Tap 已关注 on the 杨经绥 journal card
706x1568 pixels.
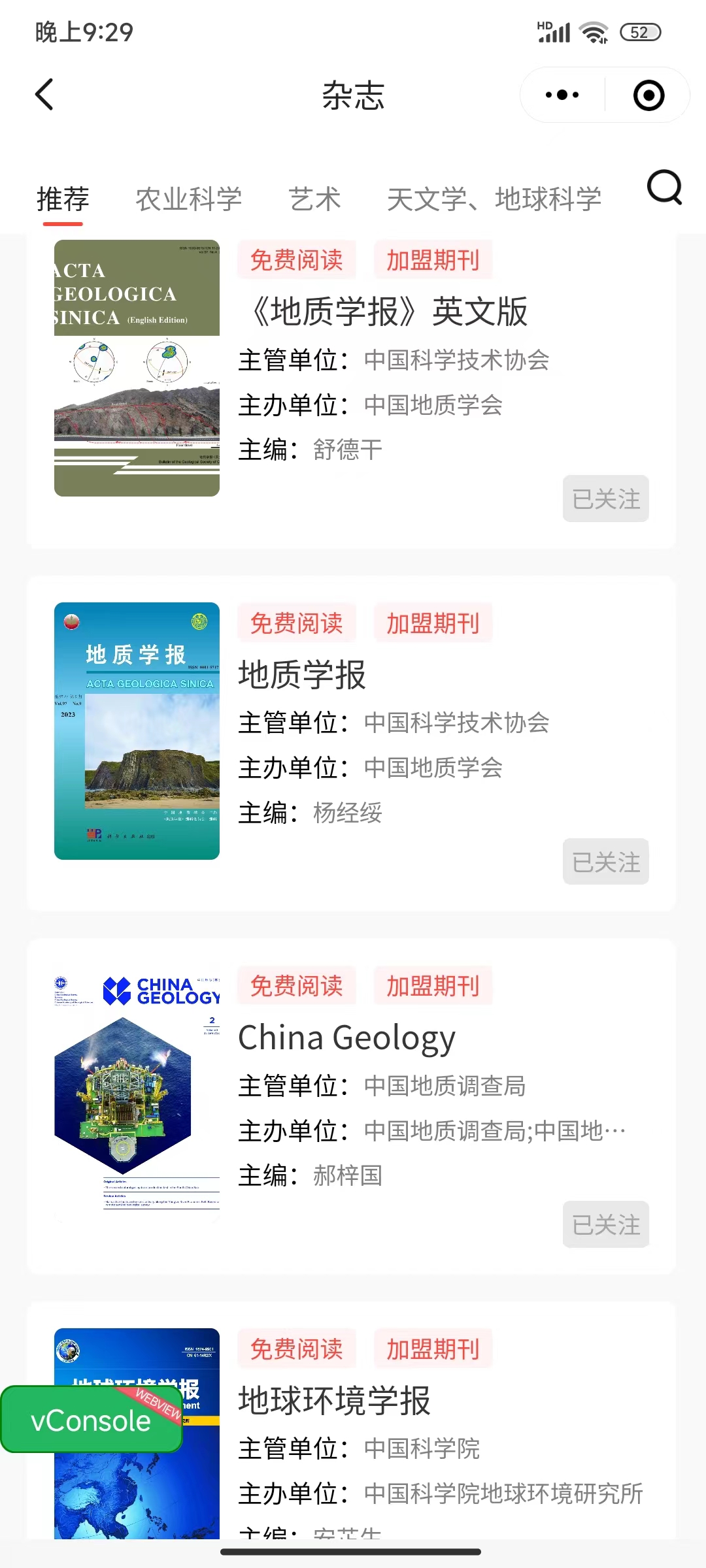(605, 862)
